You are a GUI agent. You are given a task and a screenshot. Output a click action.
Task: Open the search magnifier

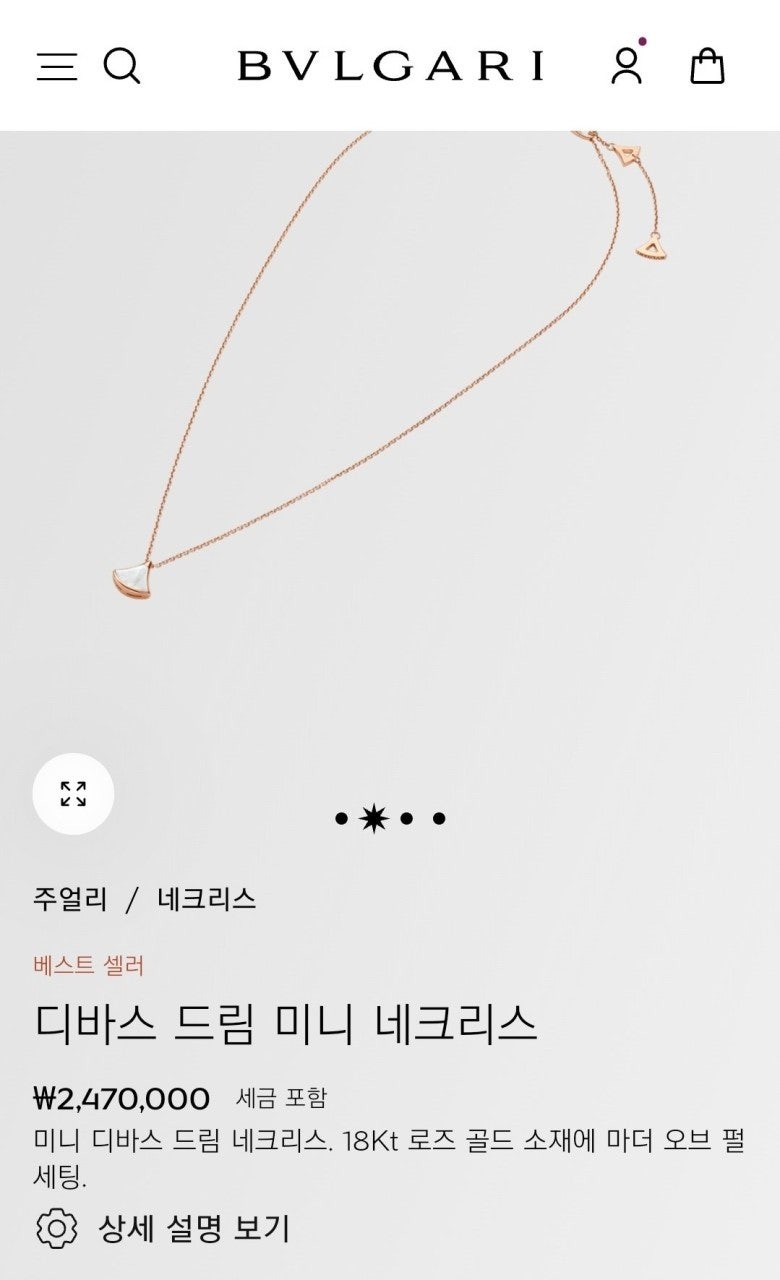tap(122, 66)
